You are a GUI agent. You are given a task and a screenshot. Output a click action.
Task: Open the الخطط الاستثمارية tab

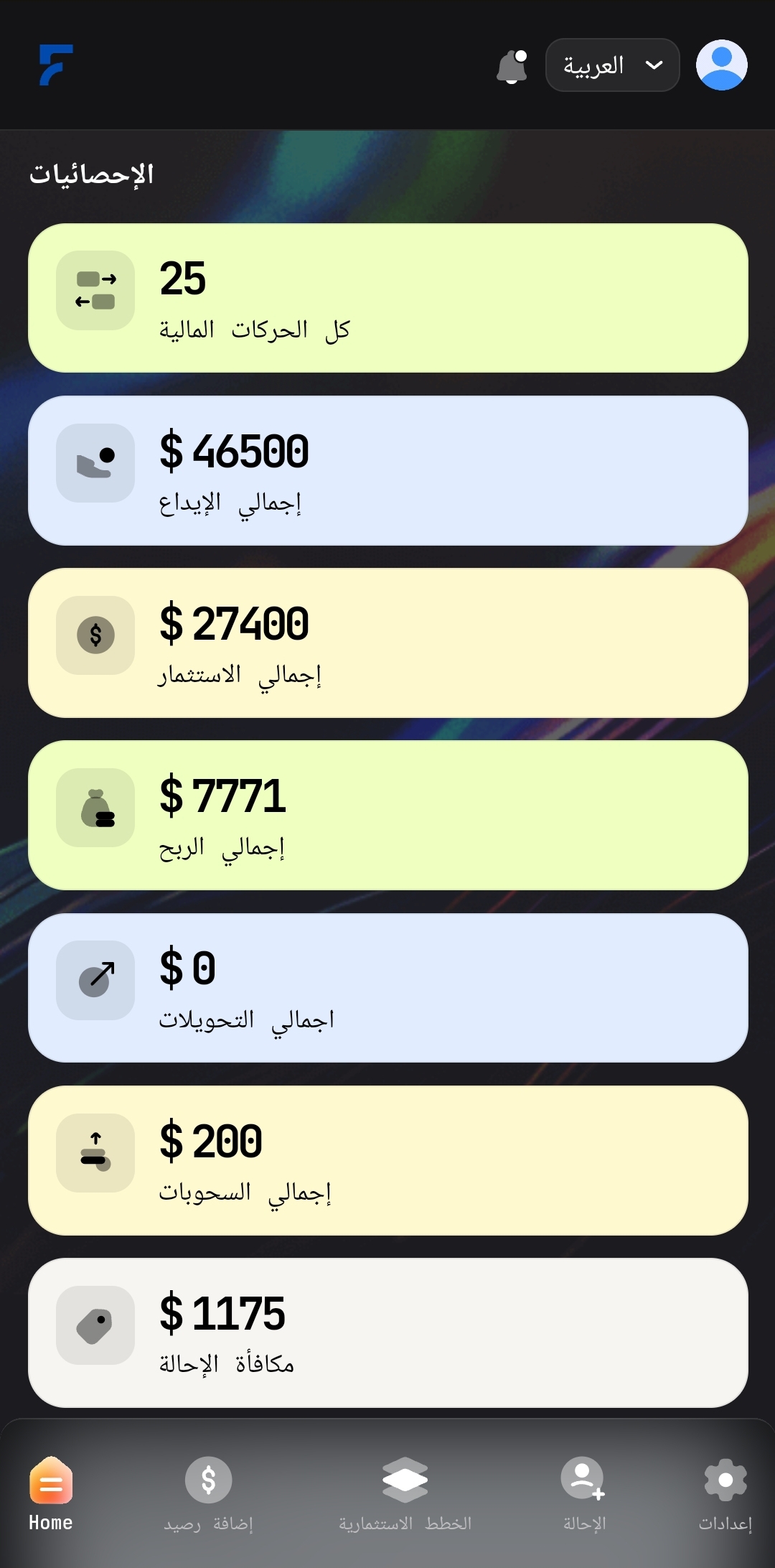tap(405, 1493)
